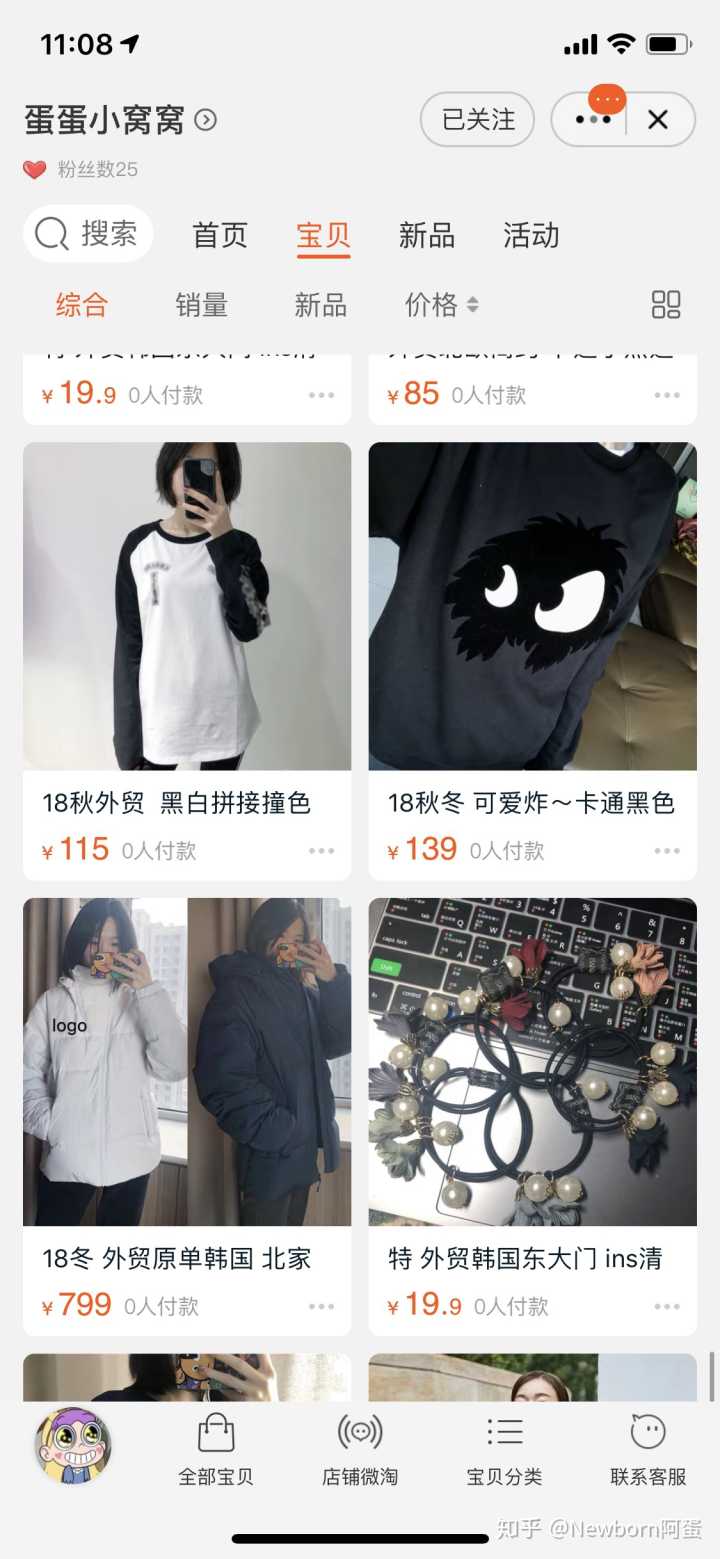Sort items by 价格

(441, 305)
